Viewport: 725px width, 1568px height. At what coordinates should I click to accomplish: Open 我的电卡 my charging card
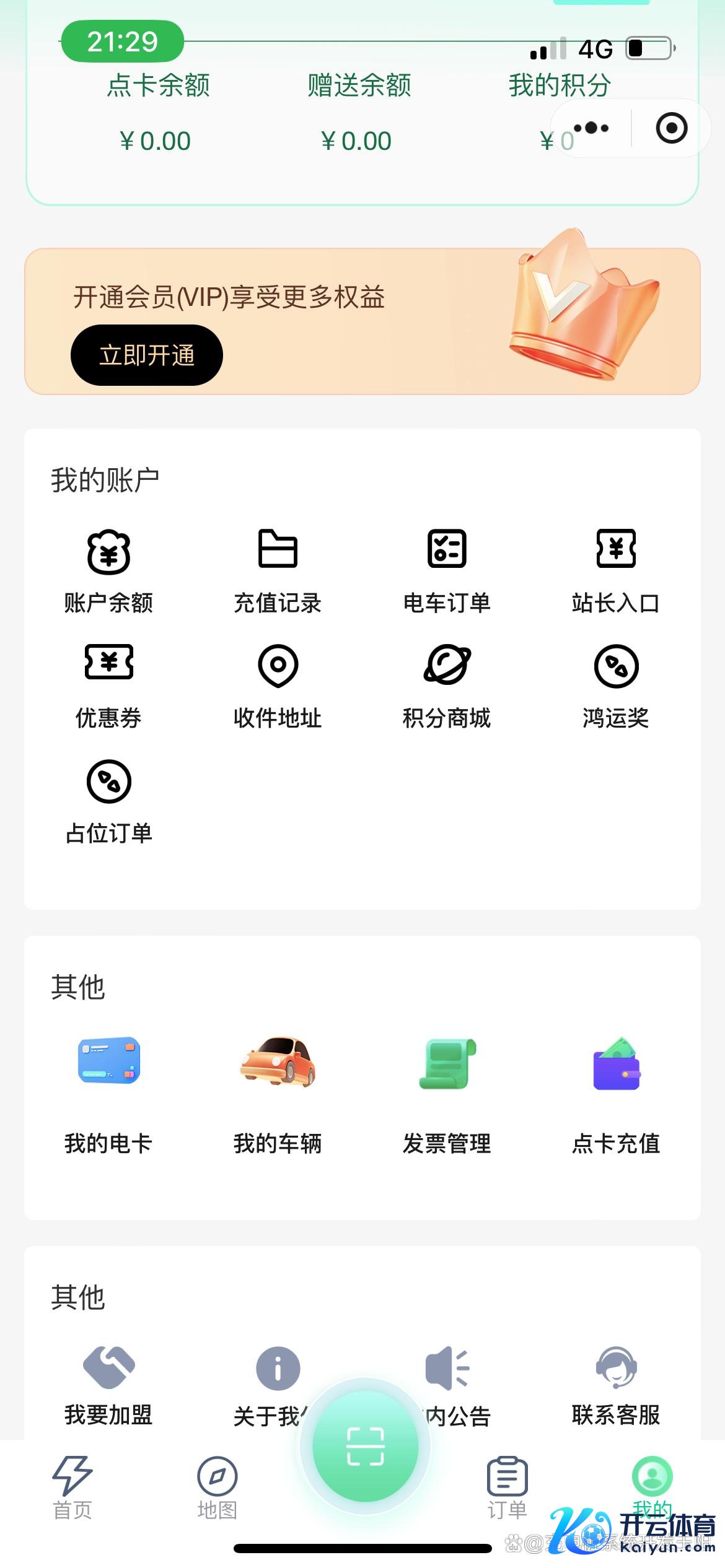pyautogui.click(x=108, y=1090)
